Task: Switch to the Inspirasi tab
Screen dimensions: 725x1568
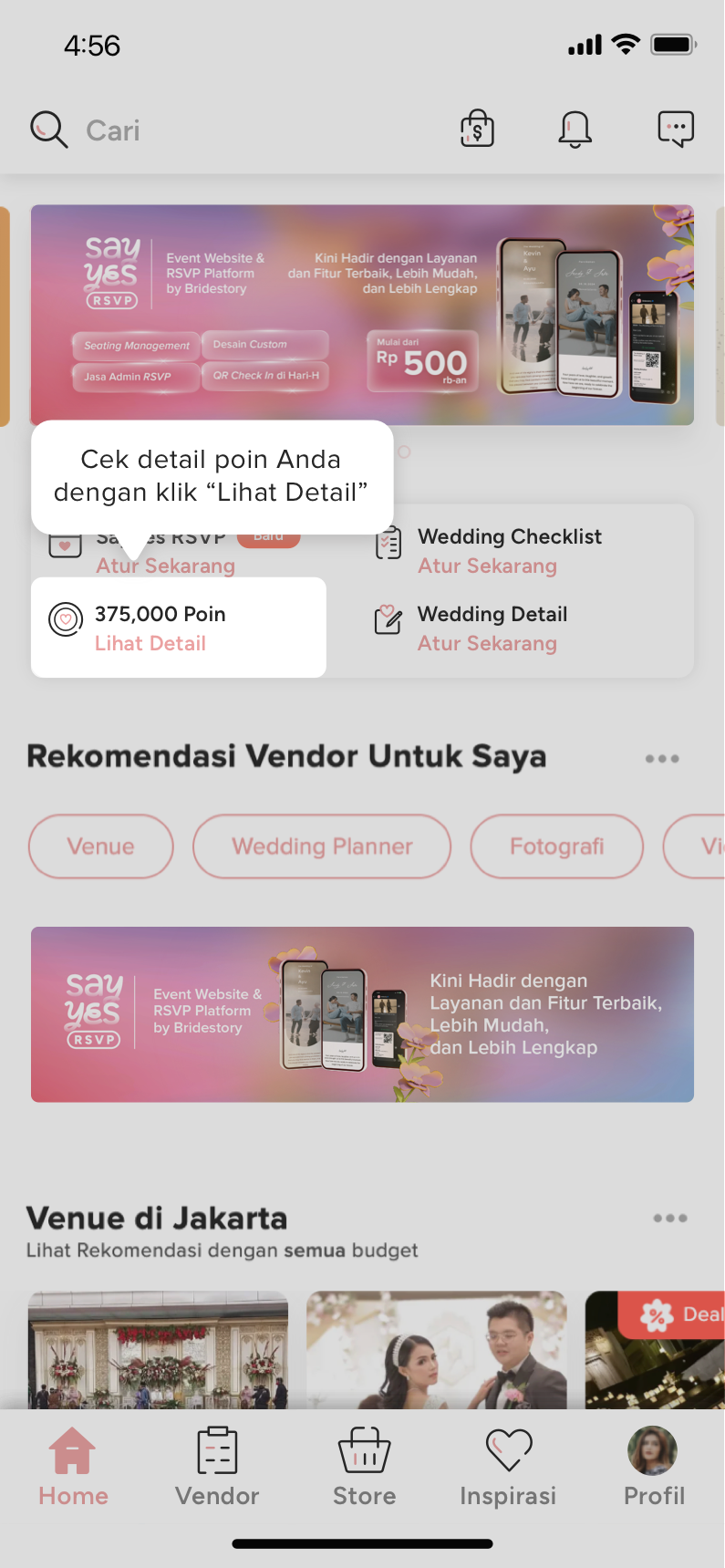Action: coord(508,1466)
